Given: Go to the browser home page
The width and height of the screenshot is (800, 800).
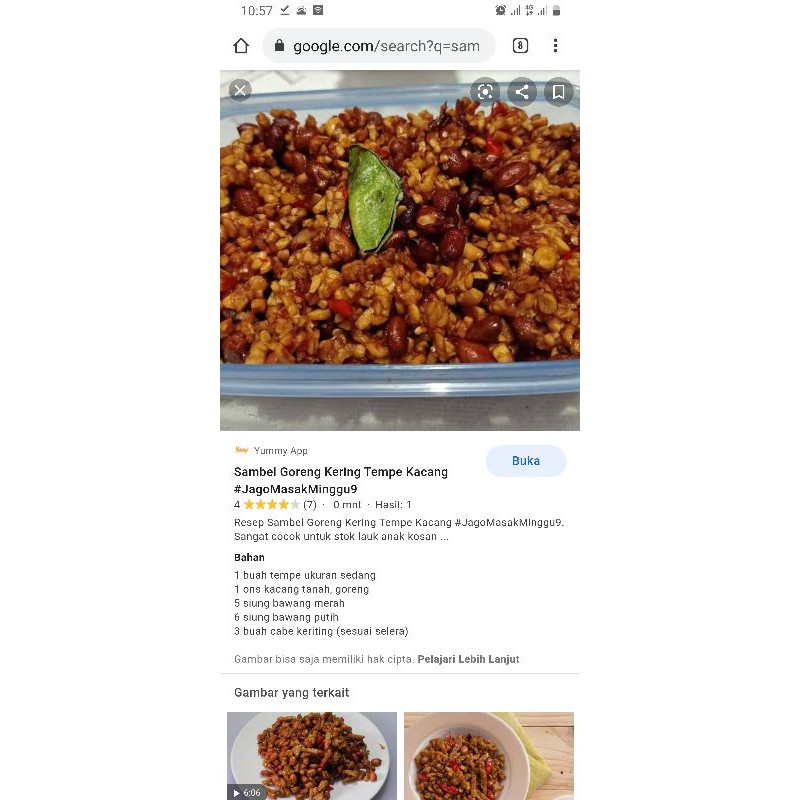Looking at the screenshot, I should (241, 46).
